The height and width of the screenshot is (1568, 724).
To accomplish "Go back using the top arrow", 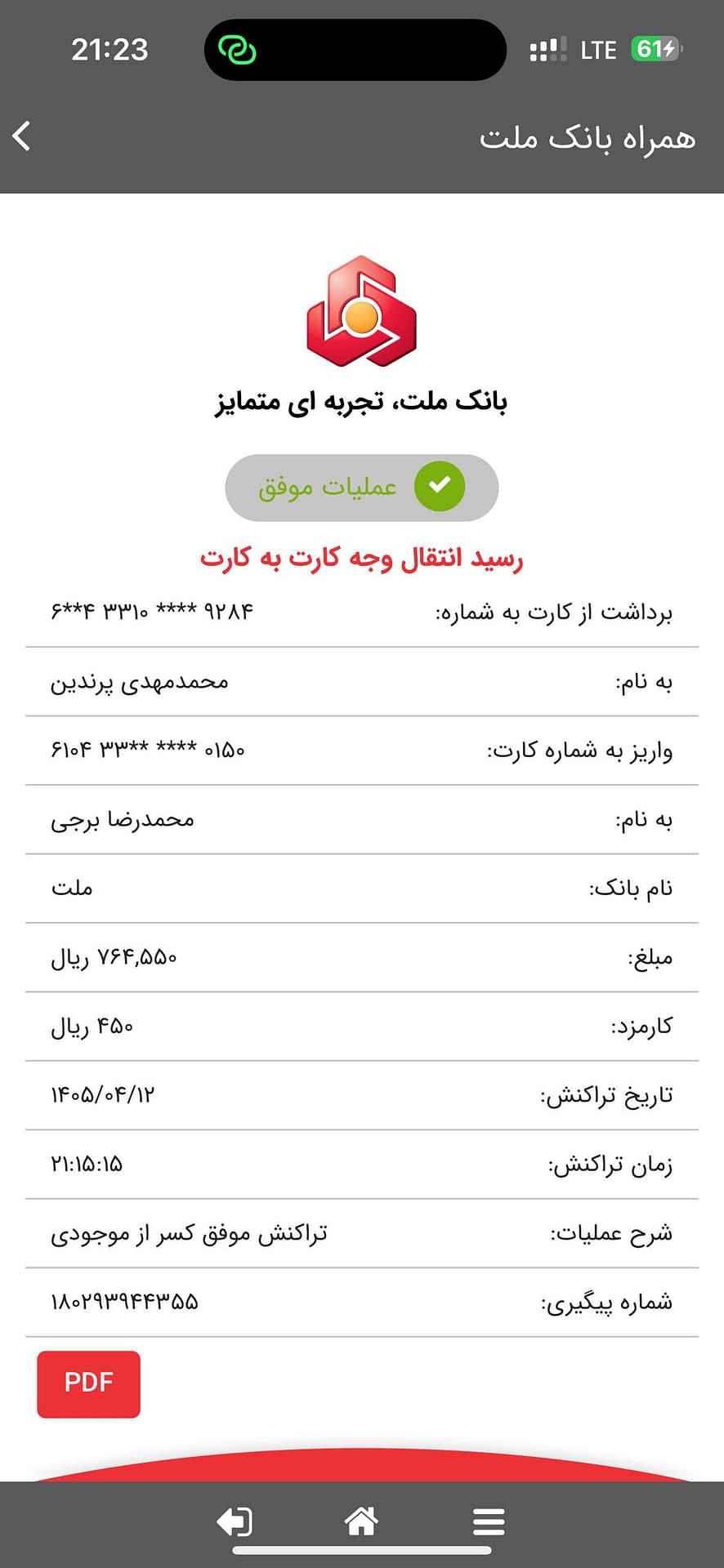I will click(x=22, y=136).
